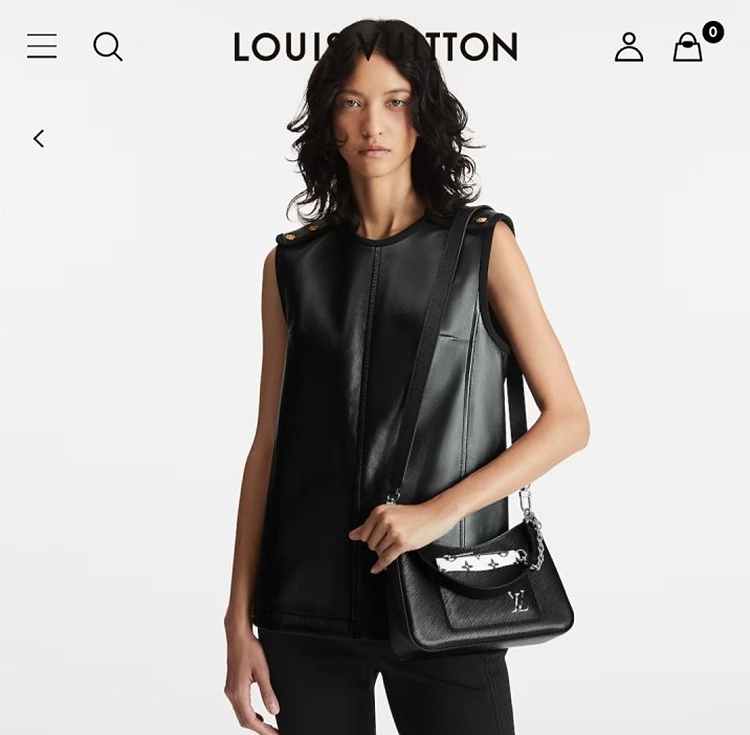The width and height of the screenshot is (750, 735).
Task: Go back using the left arrow
Action: point(39,139)
